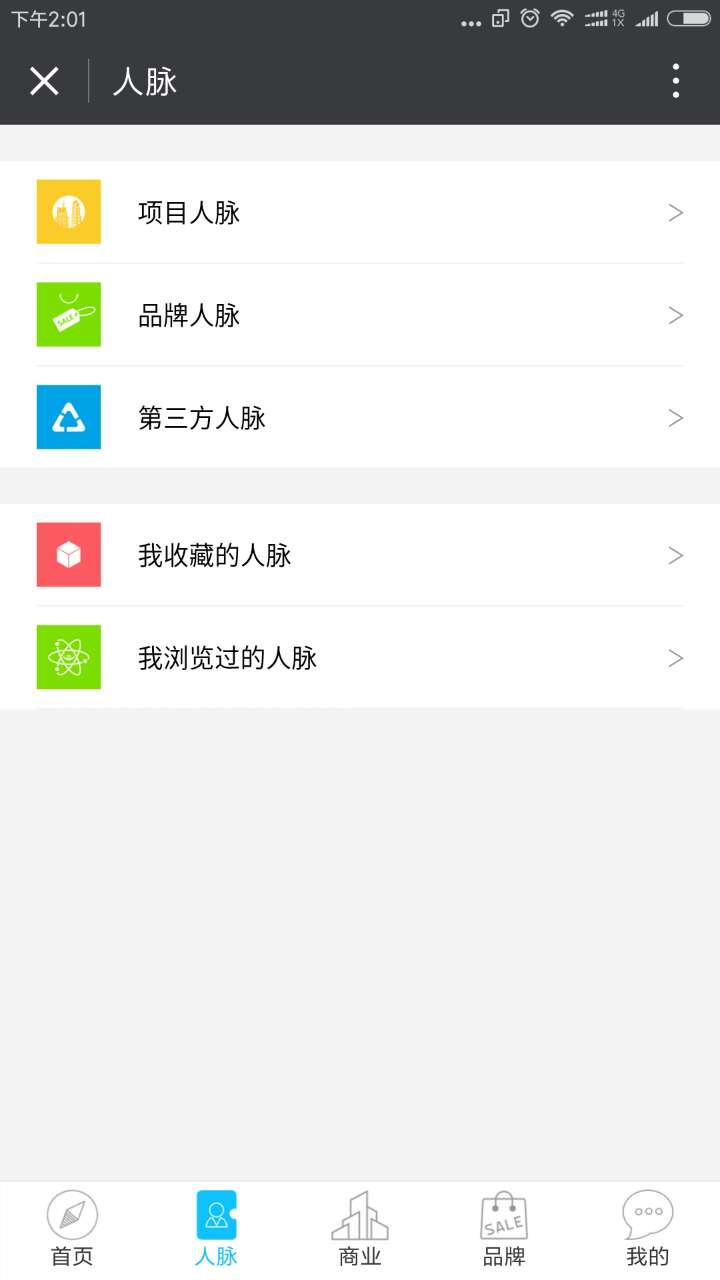Open 我浏览过的人脉 history
Viewport: 720px width, 1280px height.
click(x=360, y=657)
